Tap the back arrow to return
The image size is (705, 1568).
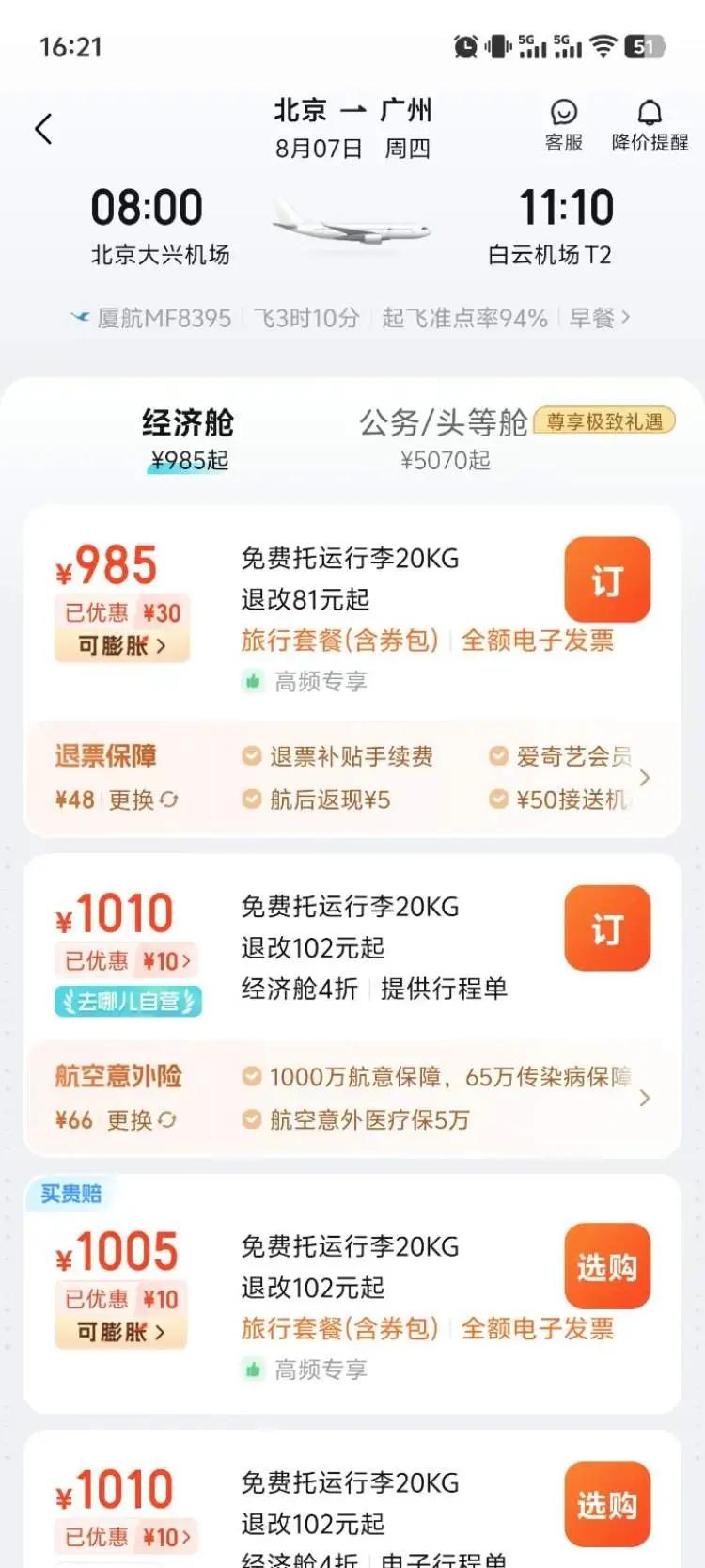tap(42, 128)
